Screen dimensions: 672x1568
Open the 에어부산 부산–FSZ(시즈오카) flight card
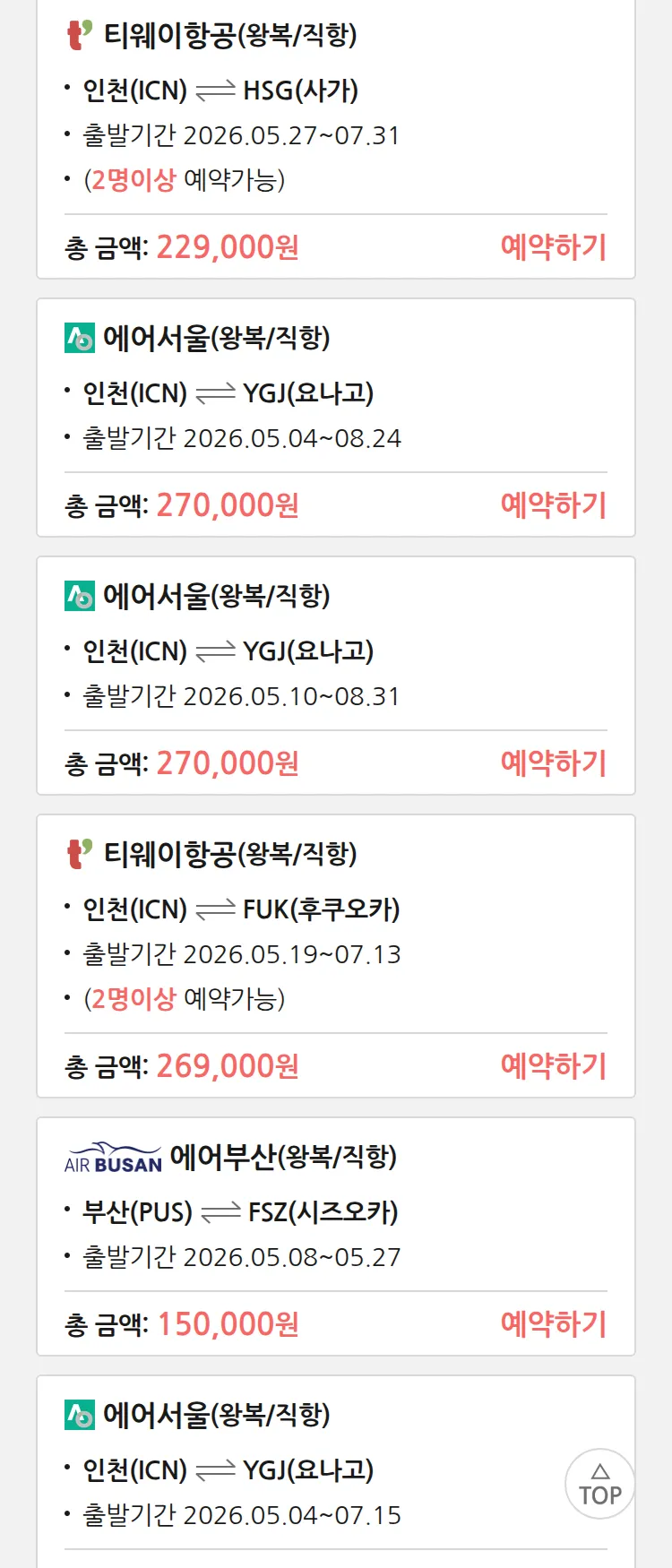(269, 1211)
